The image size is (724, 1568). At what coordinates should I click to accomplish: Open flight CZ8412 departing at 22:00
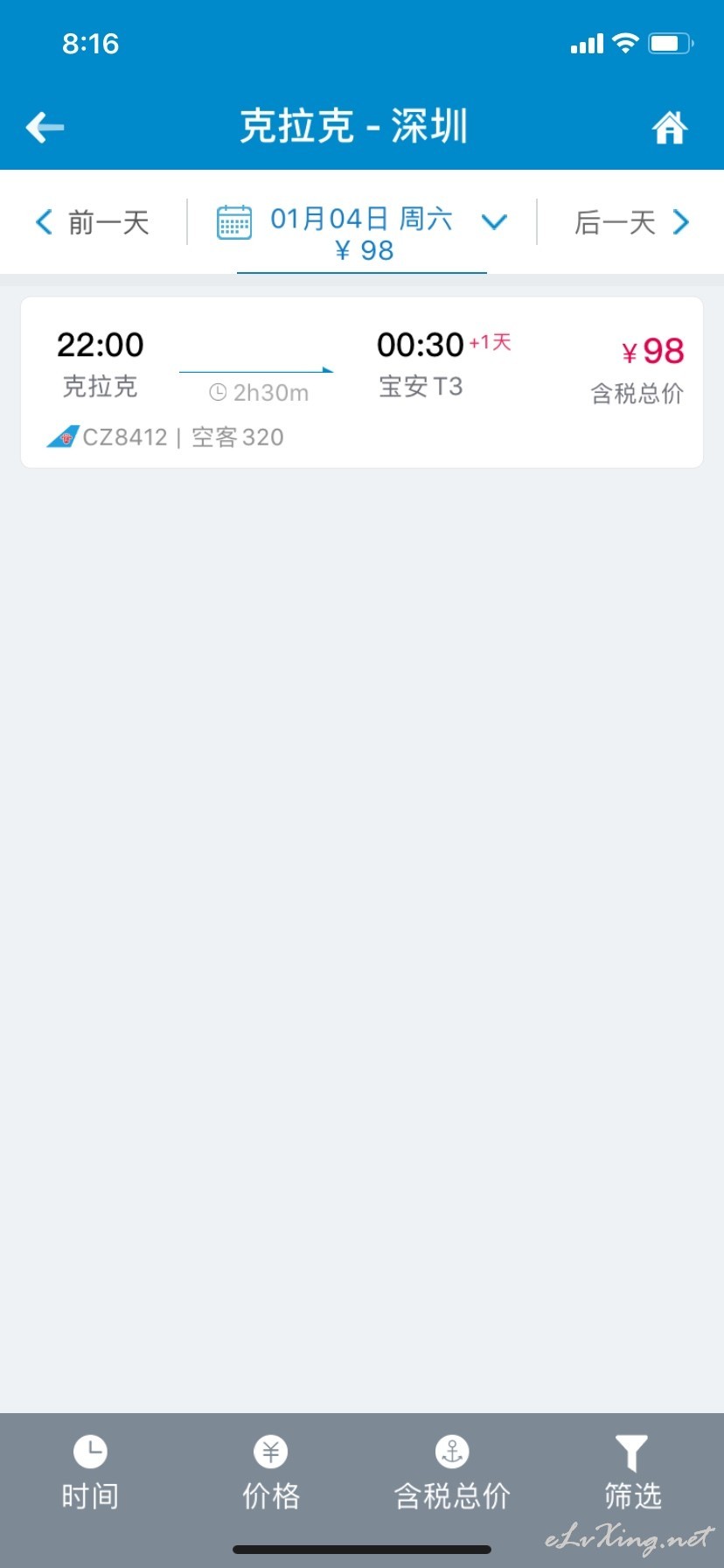pos(362,382)
